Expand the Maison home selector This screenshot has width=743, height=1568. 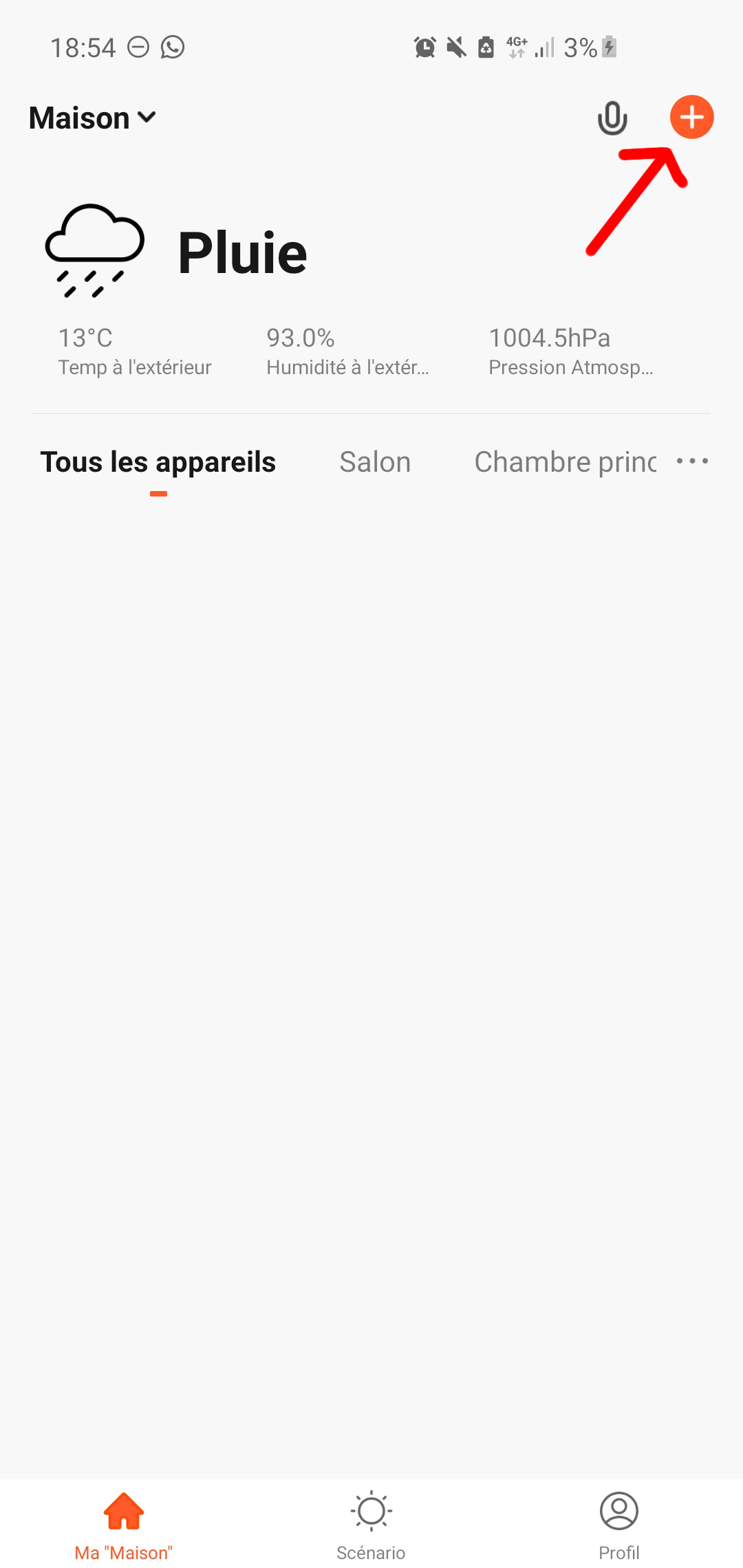[x=93, y=118]
